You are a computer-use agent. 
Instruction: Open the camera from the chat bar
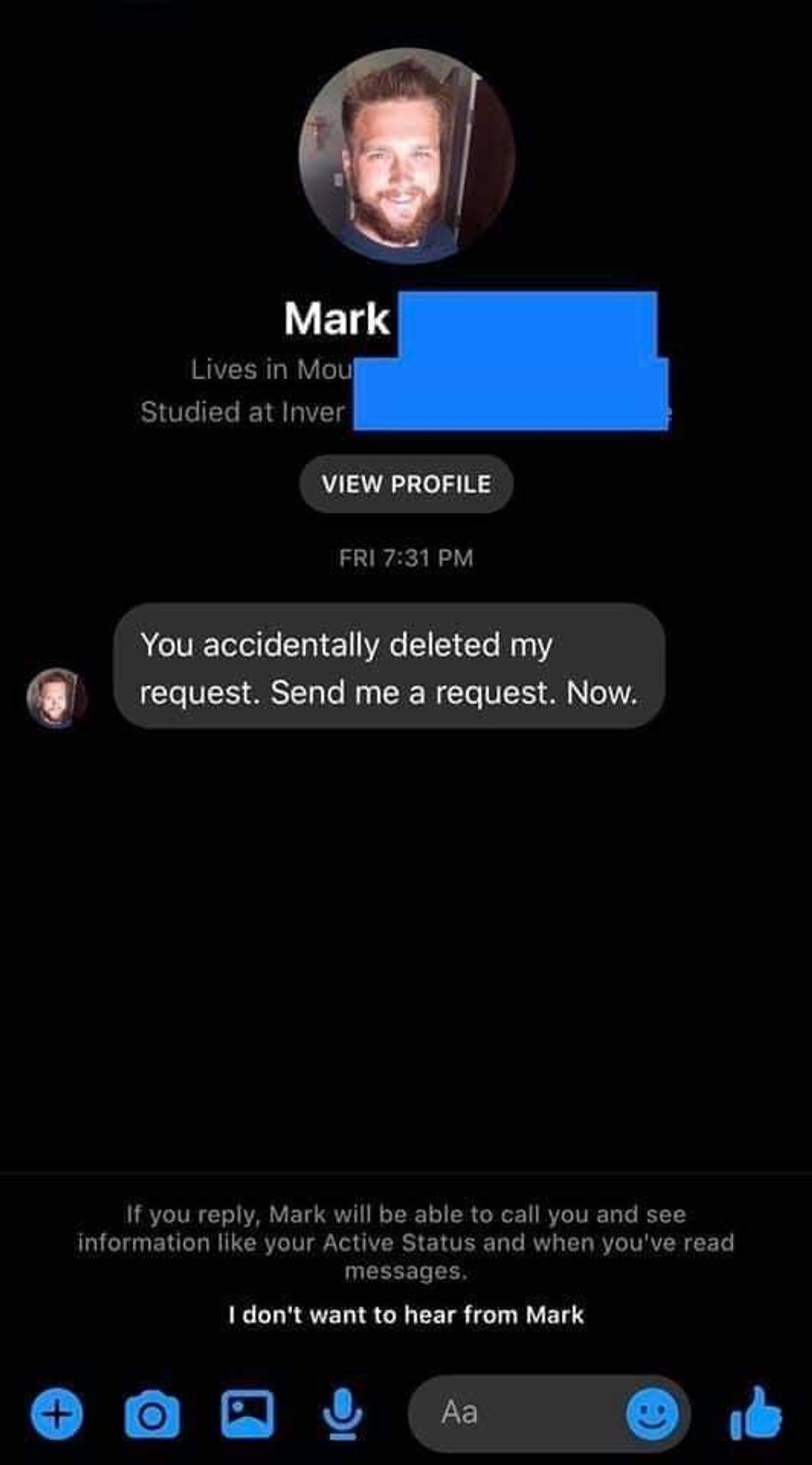pyautogui.click(x=152, y=1414)
